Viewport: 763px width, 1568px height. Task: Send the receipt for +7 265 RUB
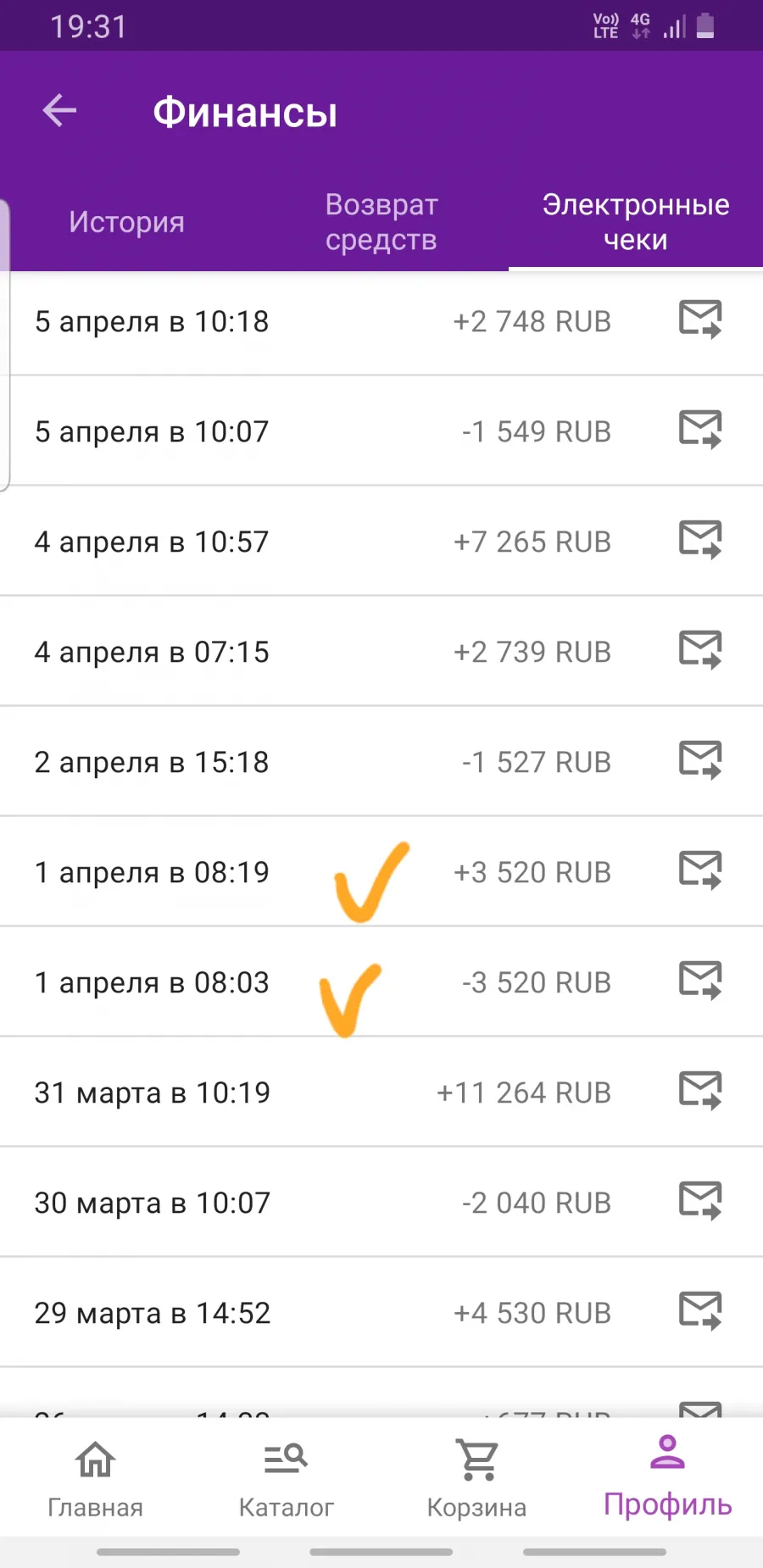(700, 540)
